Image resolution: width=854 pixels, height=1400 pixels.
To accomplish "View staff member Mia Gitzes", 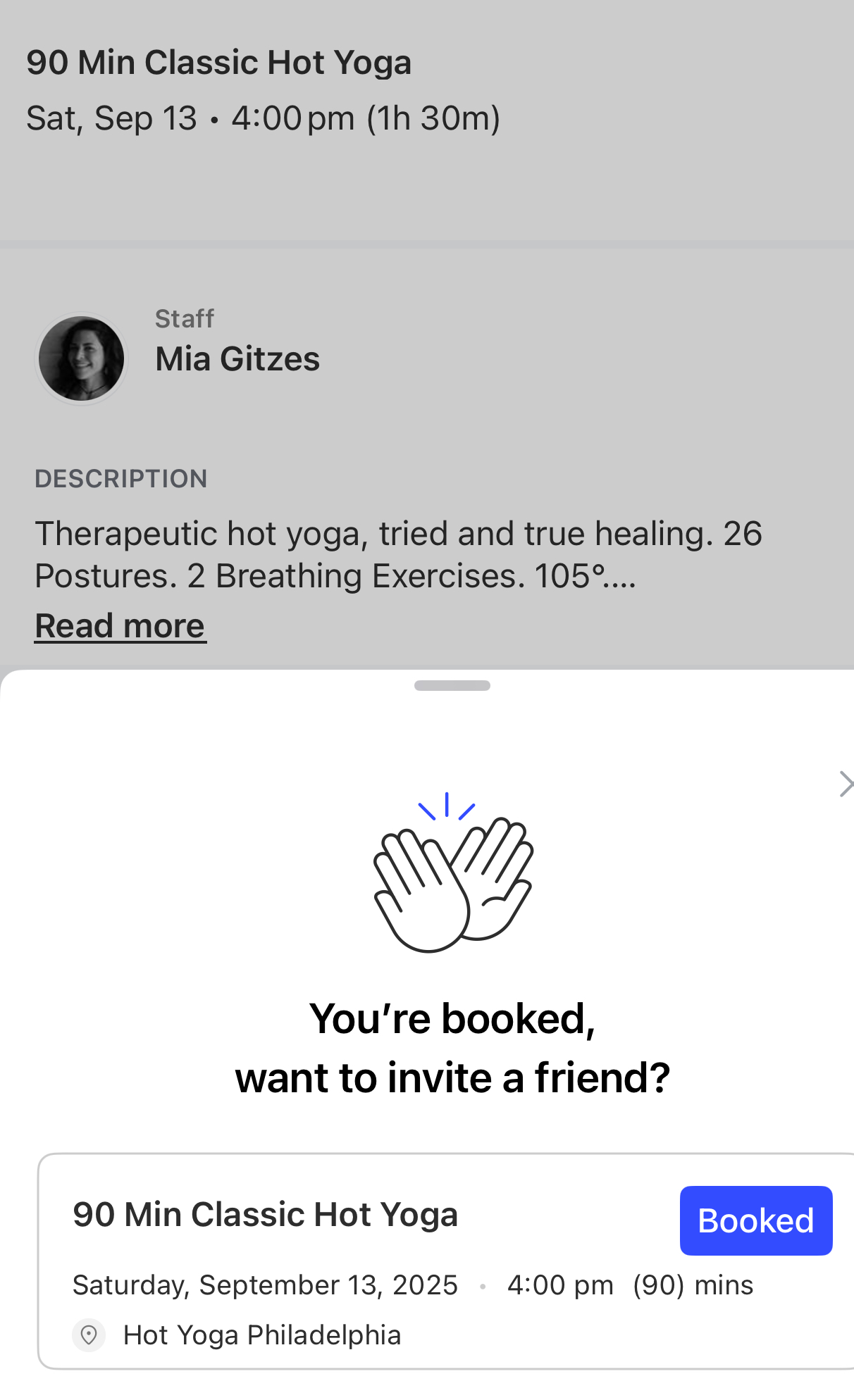I will point(237,358).
